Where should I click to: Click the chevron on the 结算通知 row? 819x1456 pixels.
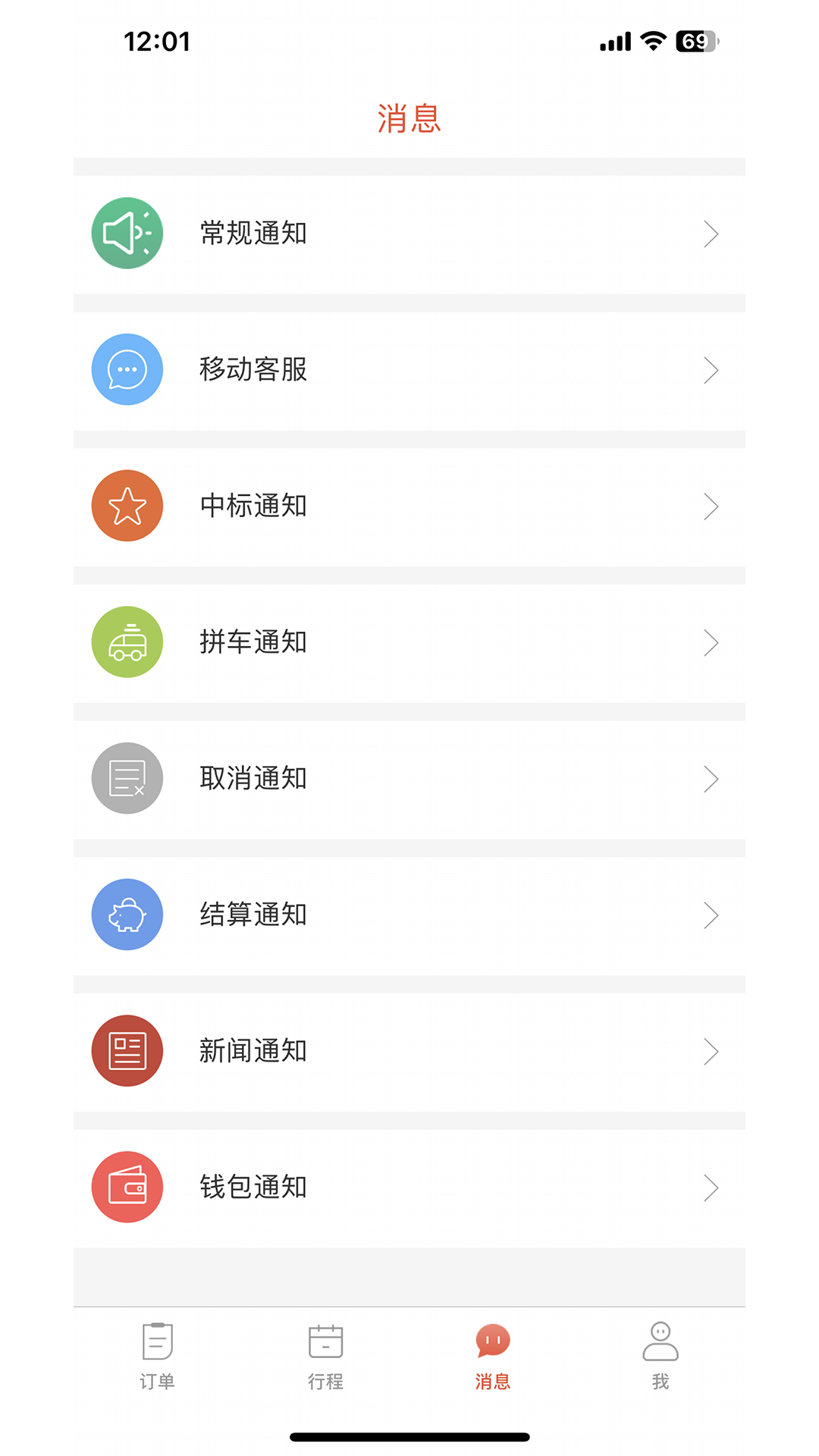711,915
